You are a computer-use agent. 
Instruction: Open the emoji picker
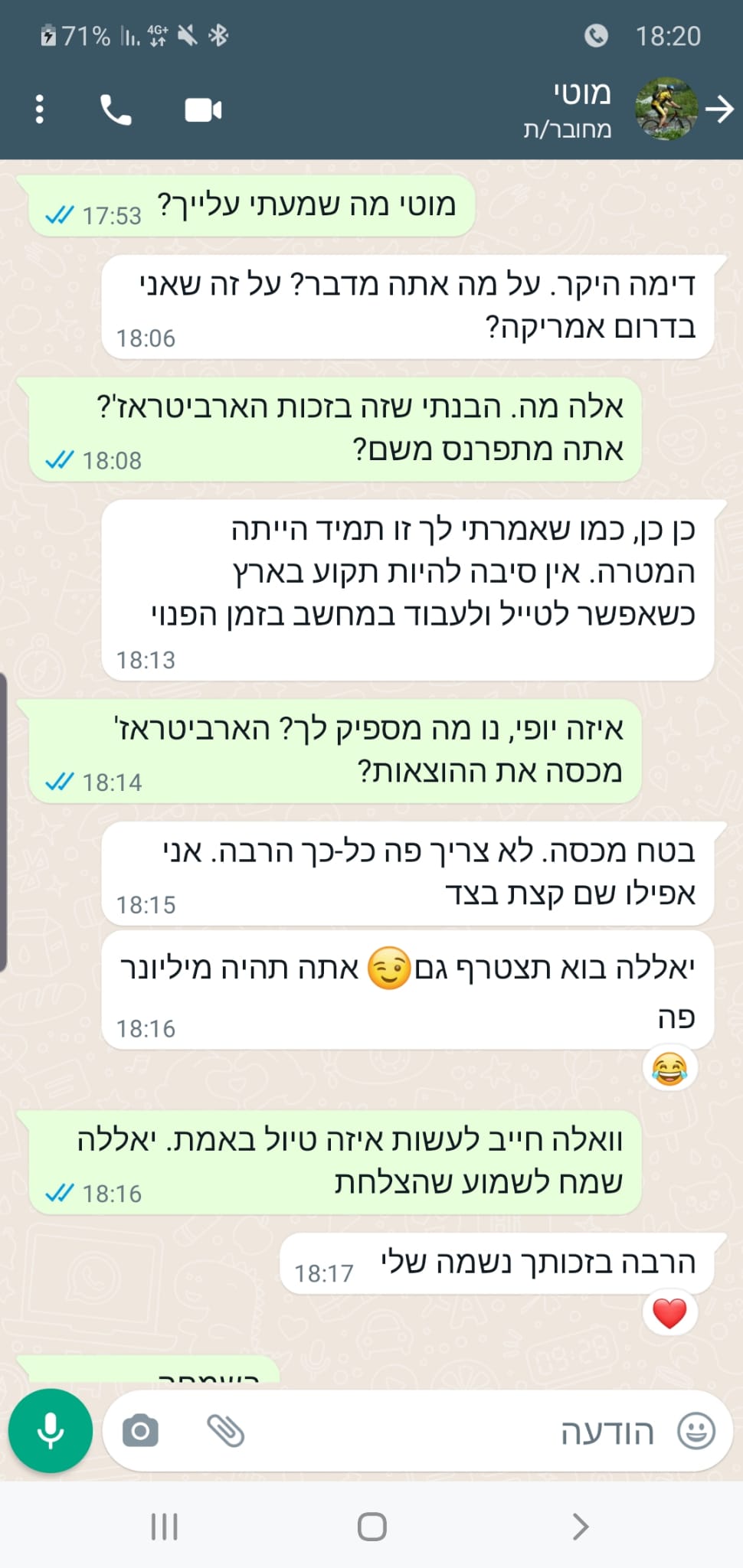click(696, 1430)
